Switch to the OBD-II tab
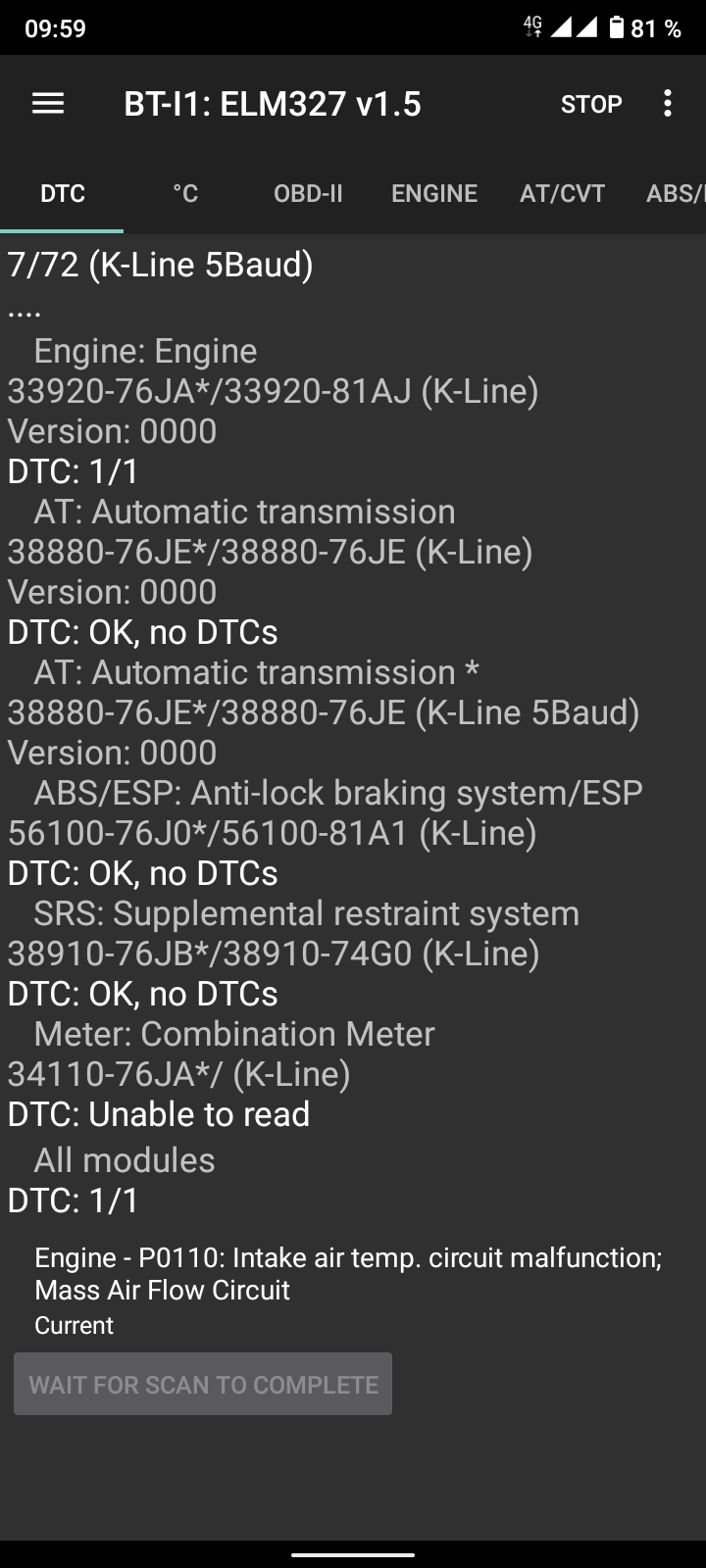The height and width of the screenshot is (1568, 706). [308, 193]
